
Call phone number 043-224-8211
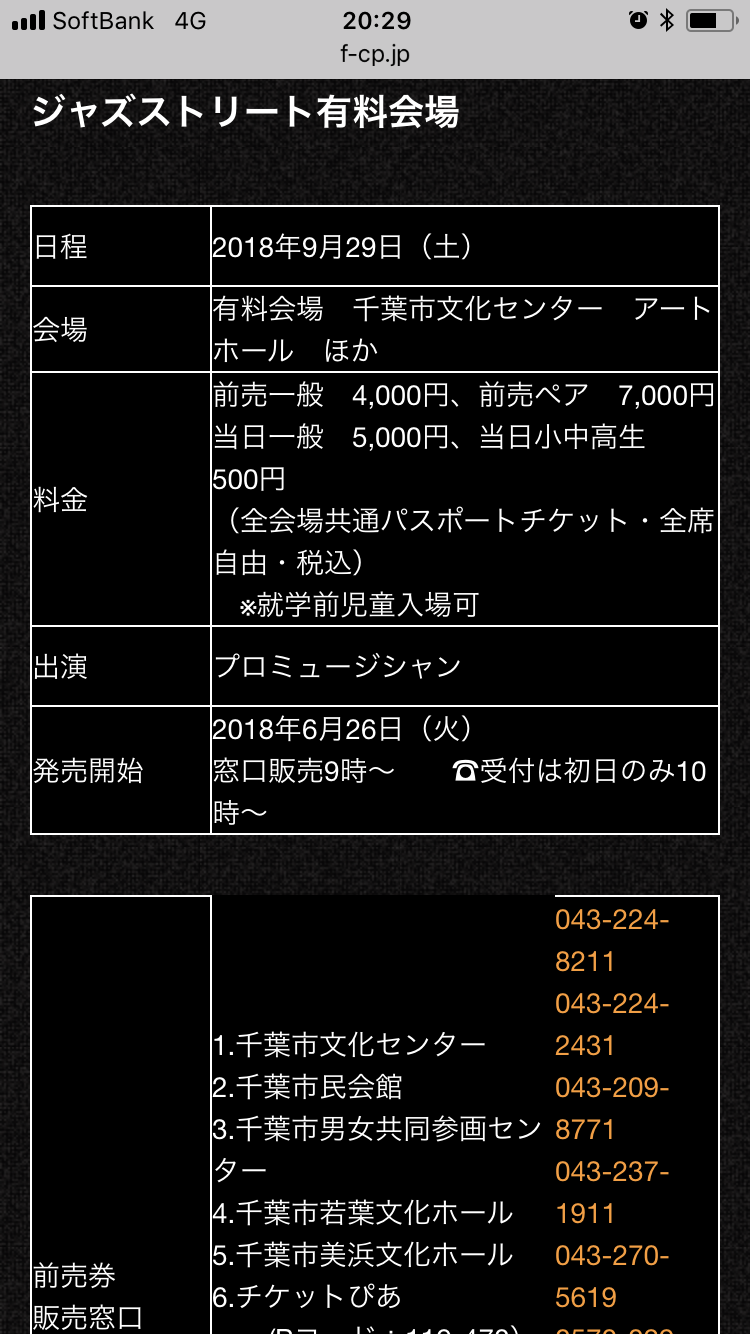point(612,941)
